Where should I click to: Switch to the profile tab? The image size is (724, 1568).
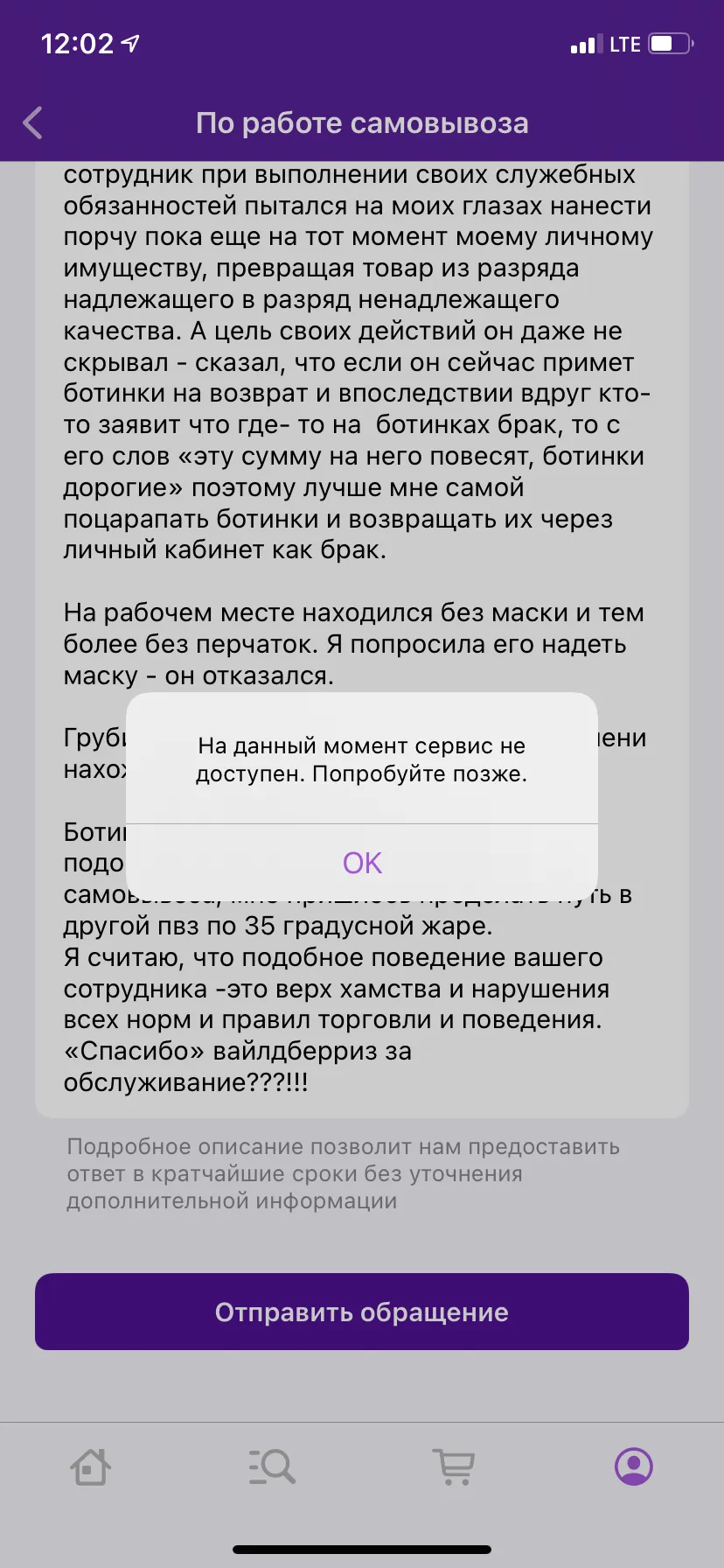[x=634, y=1466]
